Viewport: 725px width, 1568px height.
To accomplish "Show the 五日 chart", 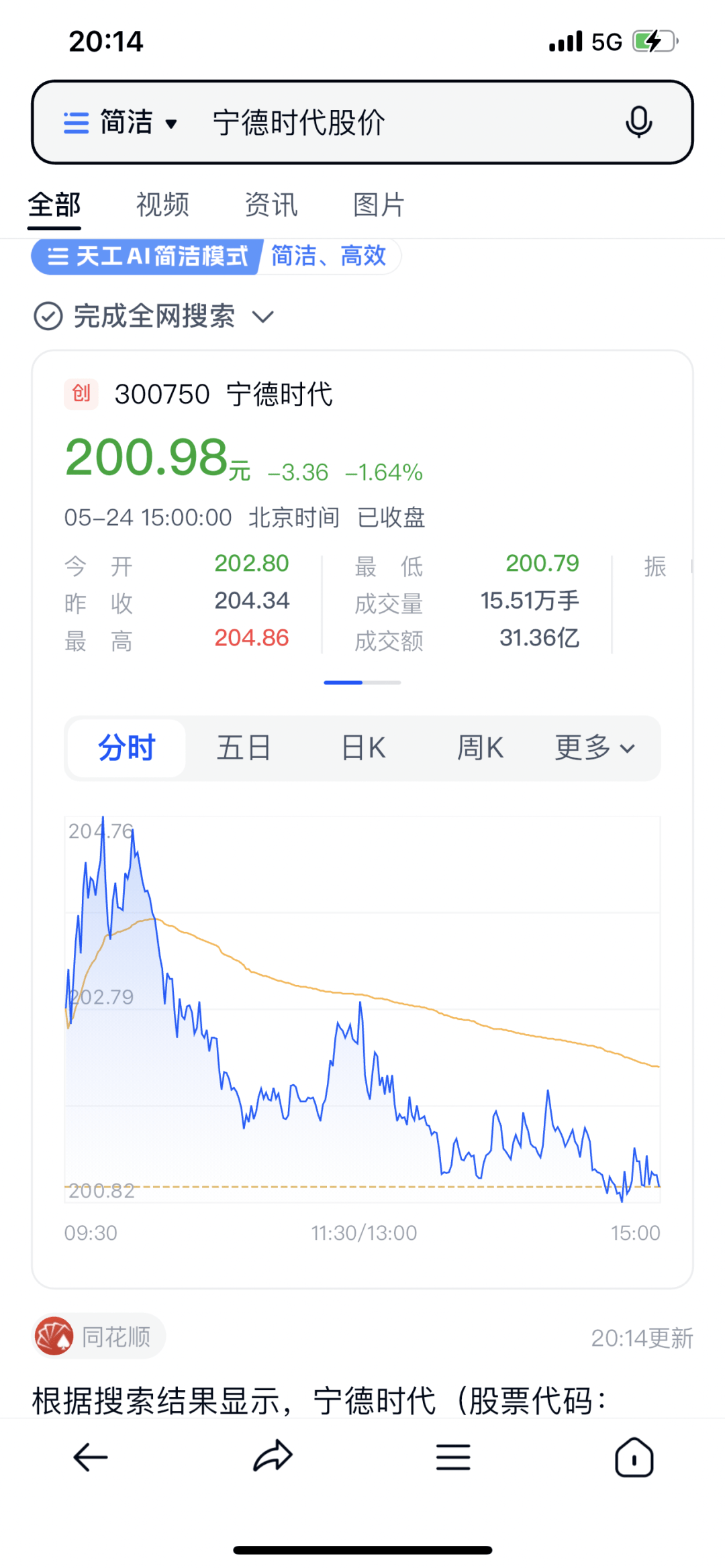I will (243, 747).
